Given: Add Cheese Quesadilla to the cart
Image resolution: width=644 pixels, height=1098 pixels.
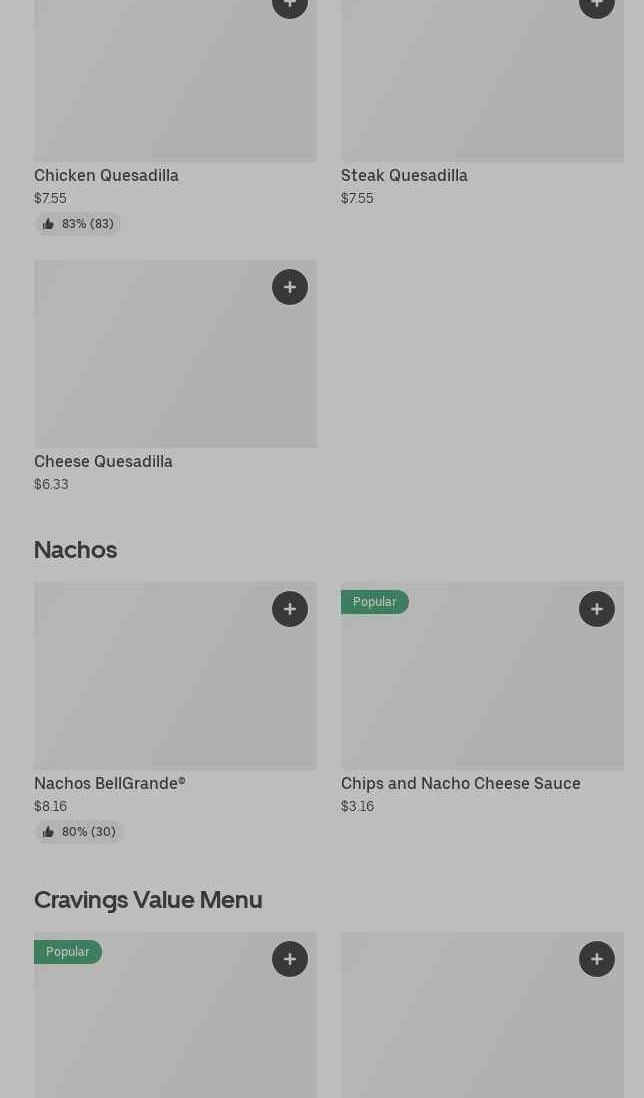Looking at the screenshot, I should 290,287.
